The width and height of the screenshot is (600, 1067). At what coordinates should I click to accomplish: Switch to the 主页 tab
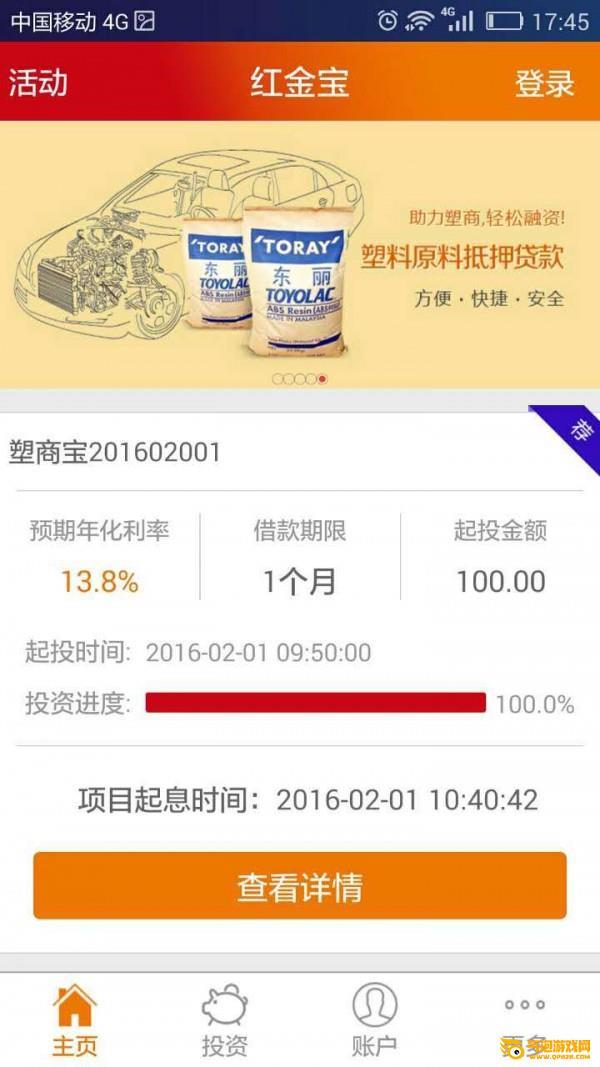[x=75, y=1020]
